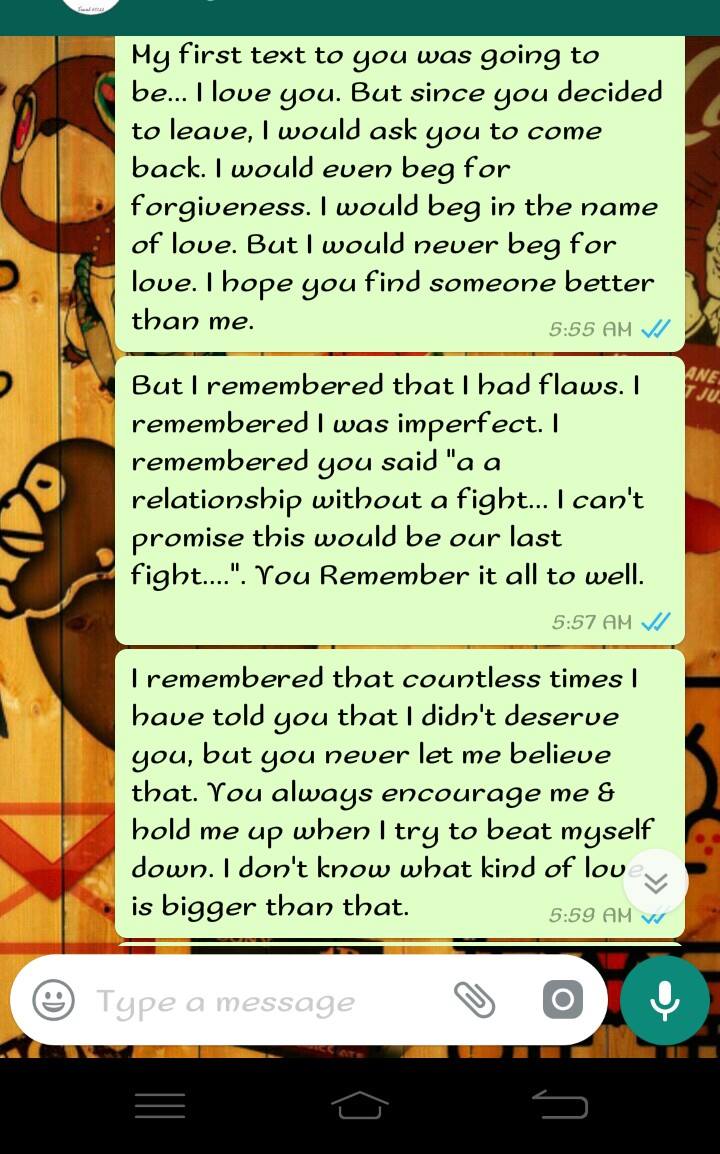Tap the microphone voice message button

pyautogui.click(x=665, y=1000)
